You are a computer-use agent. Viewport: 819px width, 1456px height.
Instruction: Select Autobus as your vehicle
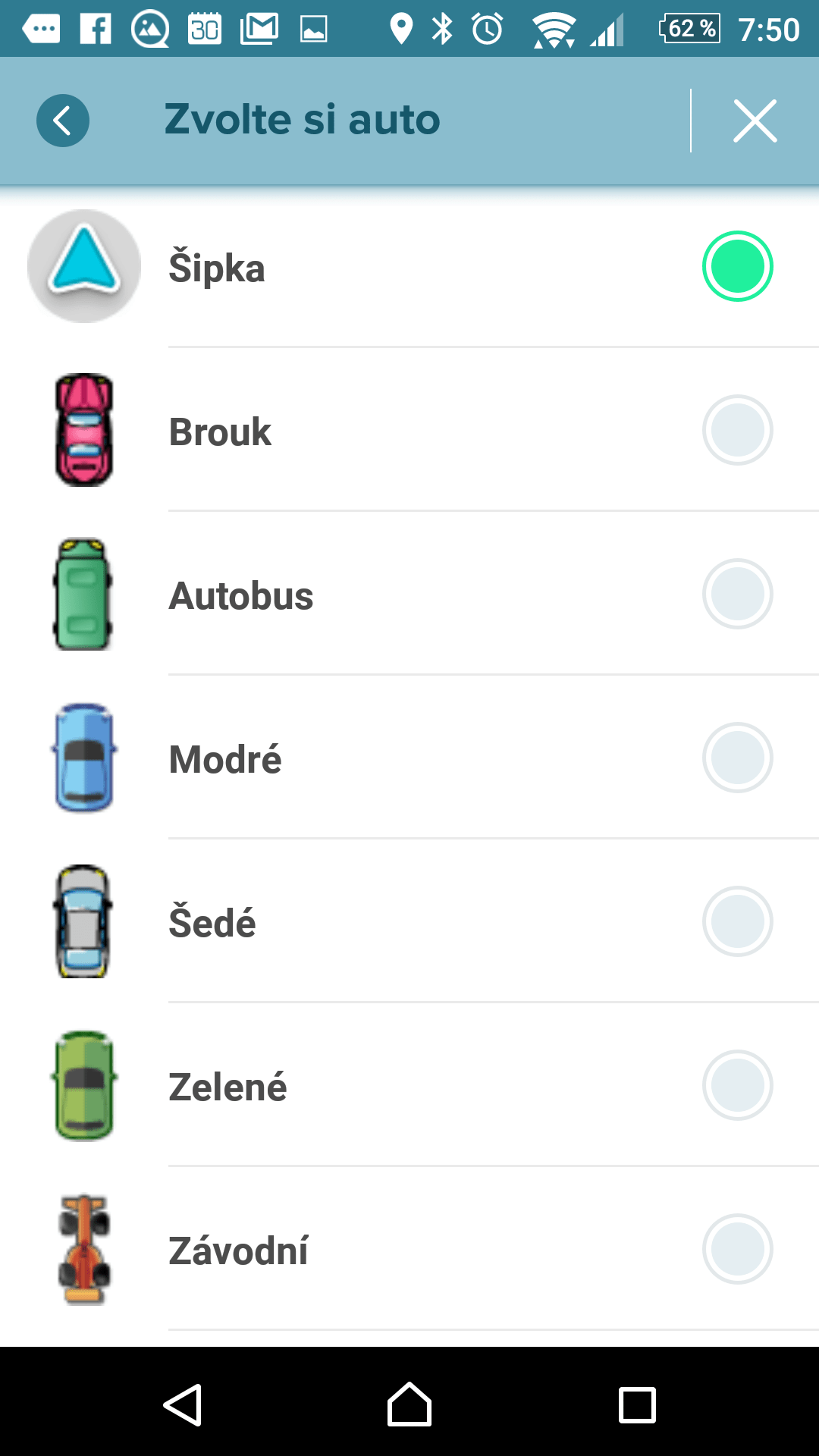(x=409, y=594)
